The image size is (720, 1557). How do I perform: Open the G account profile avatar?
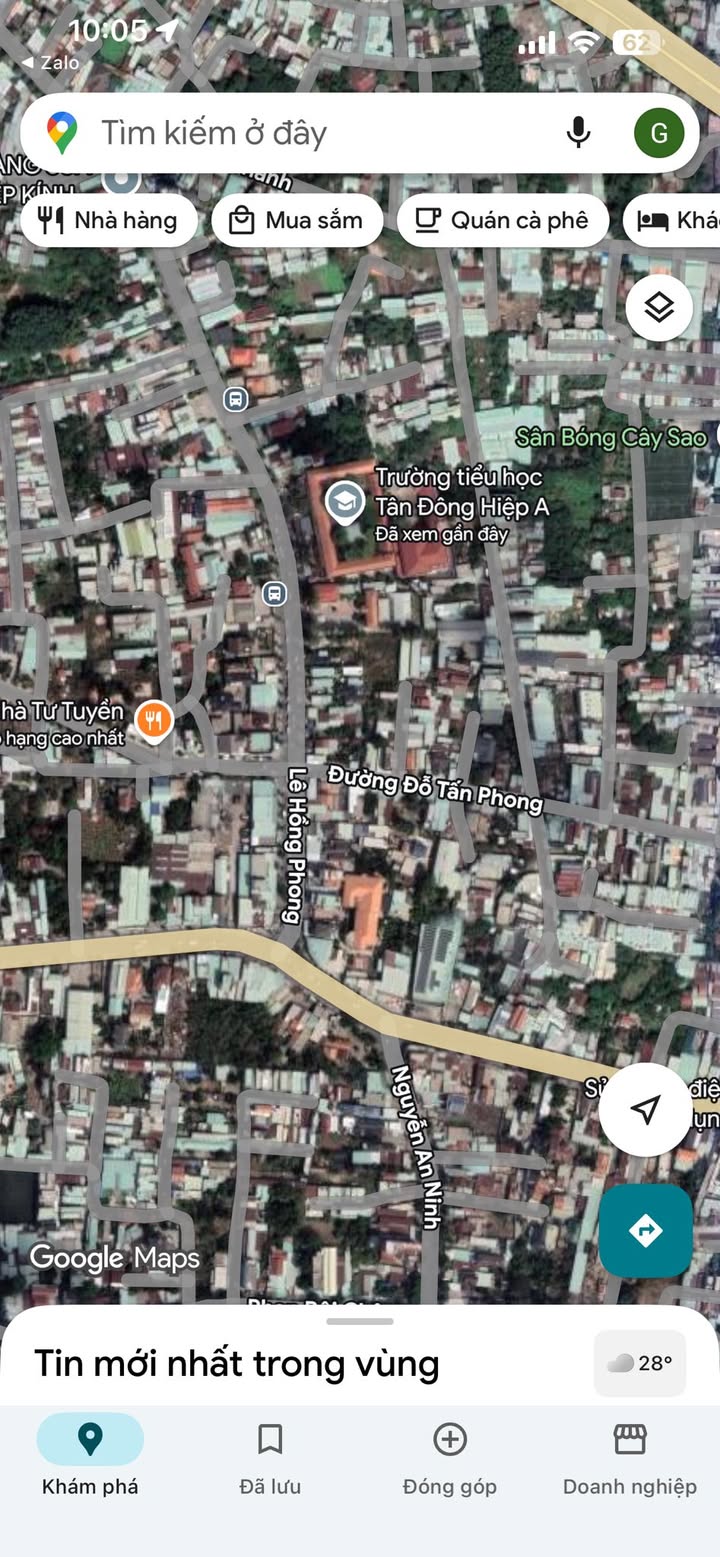click(659, 133)
